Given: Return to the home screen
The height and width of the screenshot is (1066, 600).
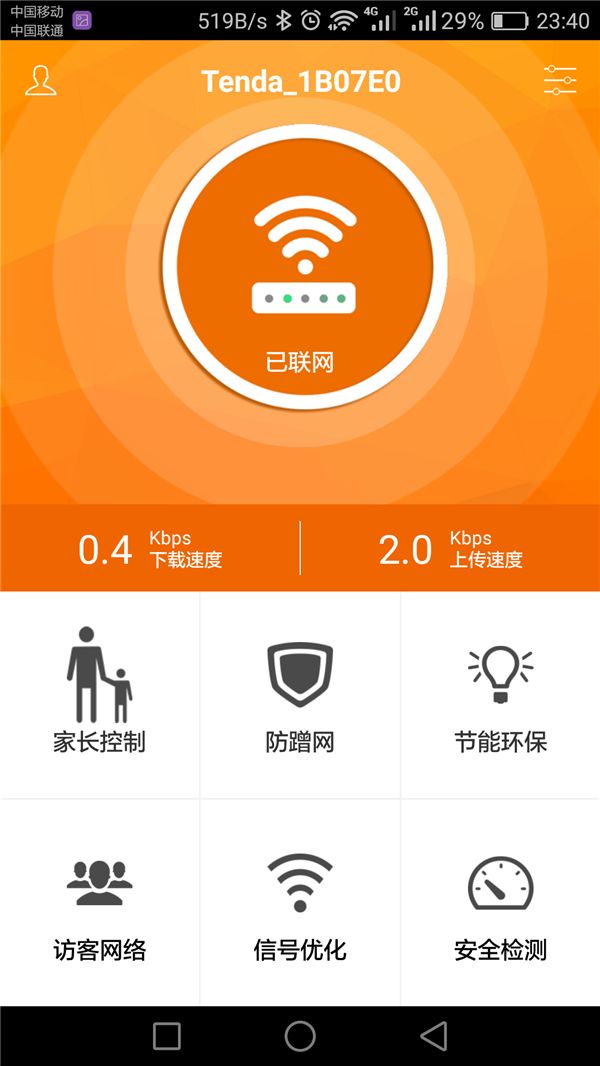Looking at the screenshot, I should point(300,1036).
